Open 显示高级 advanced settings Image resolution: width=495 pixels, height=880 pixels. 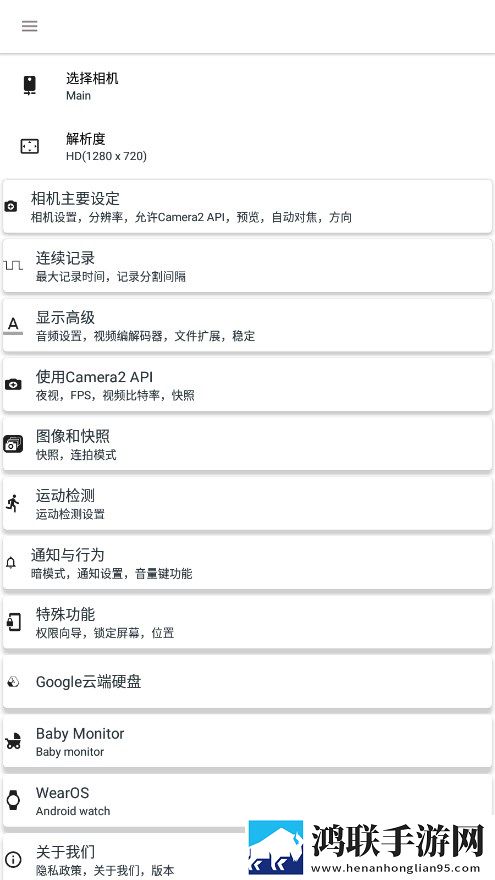[248, 326]
